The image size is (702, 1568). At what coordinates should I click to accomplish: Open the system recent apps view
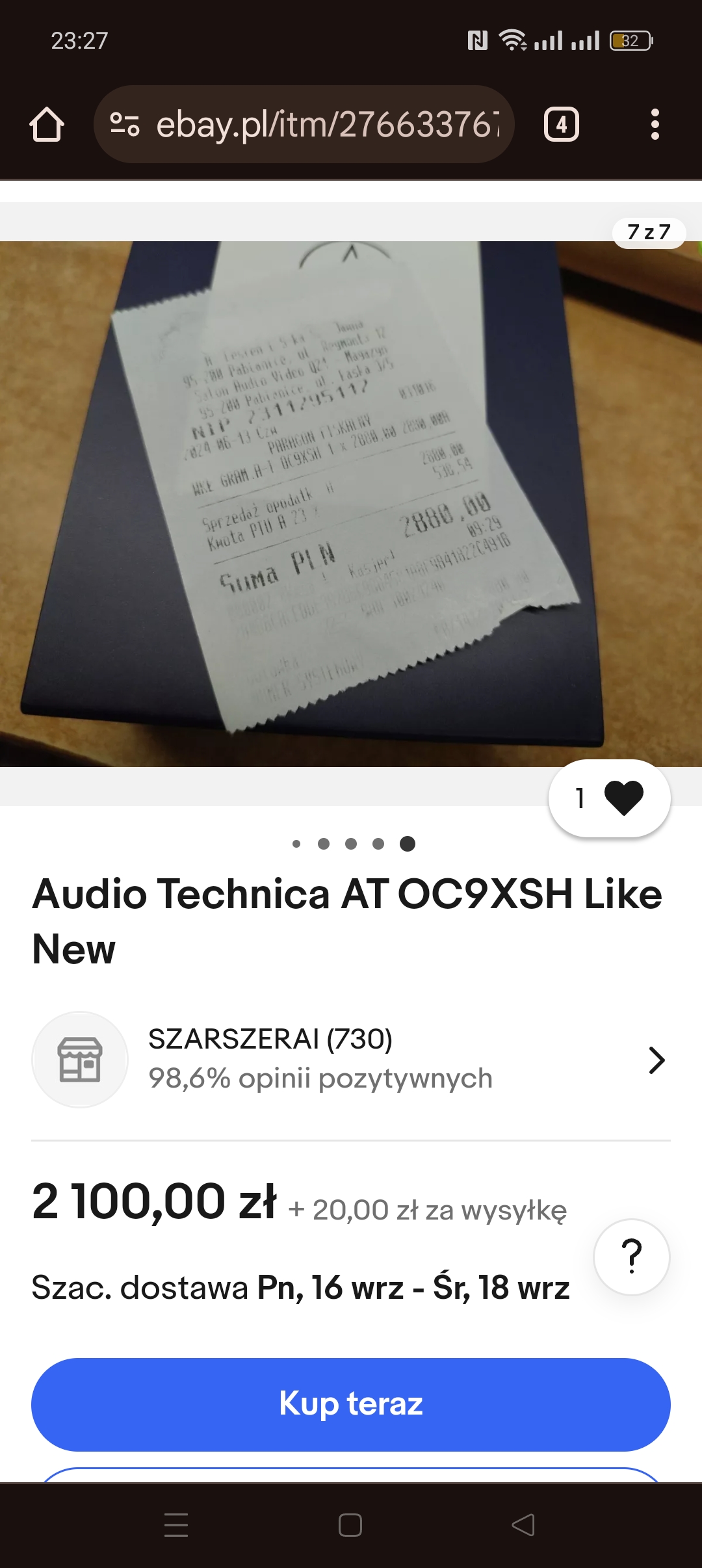point(176,1524)
